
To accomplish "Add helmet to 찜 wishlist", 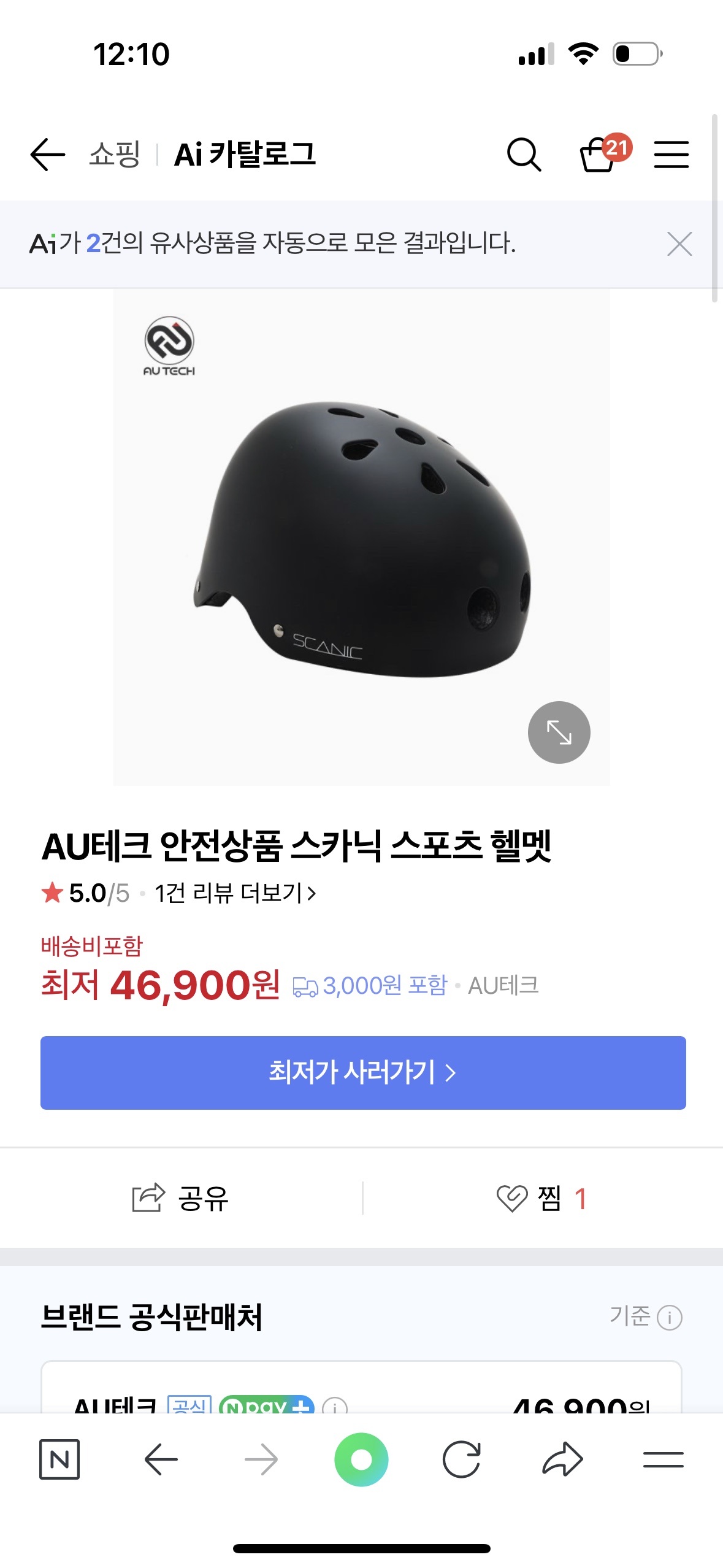I will 542,1197.
